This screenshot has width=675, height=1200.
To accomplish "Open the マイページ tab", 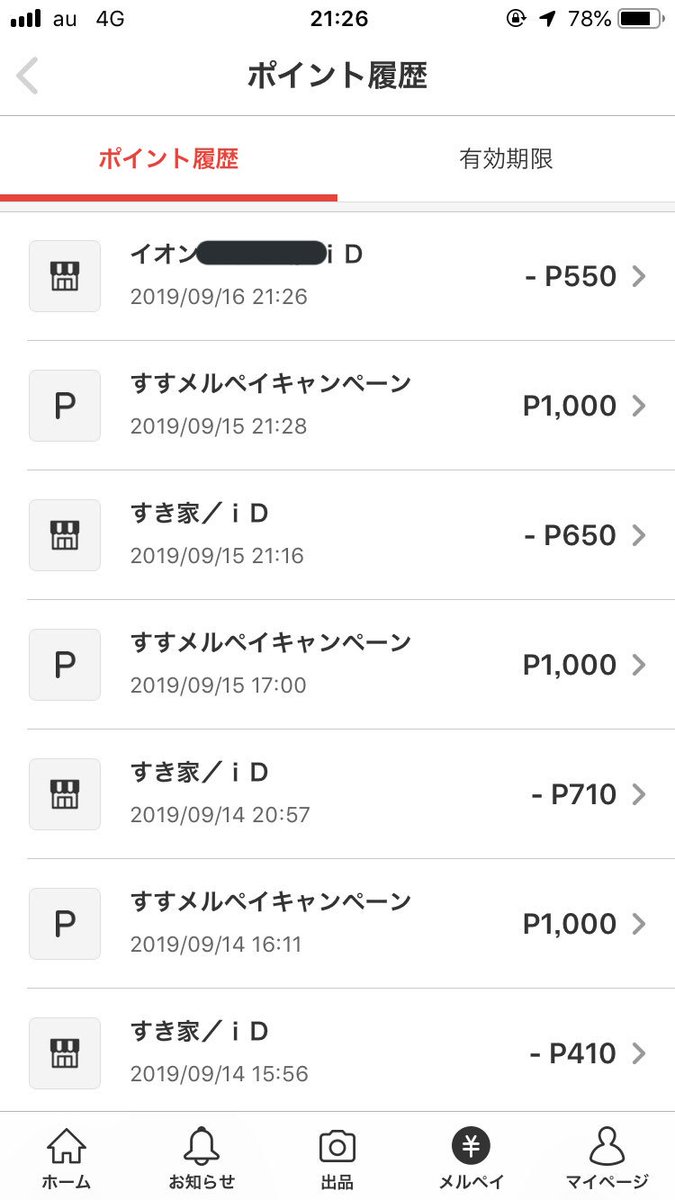I will click(607, 1157).
